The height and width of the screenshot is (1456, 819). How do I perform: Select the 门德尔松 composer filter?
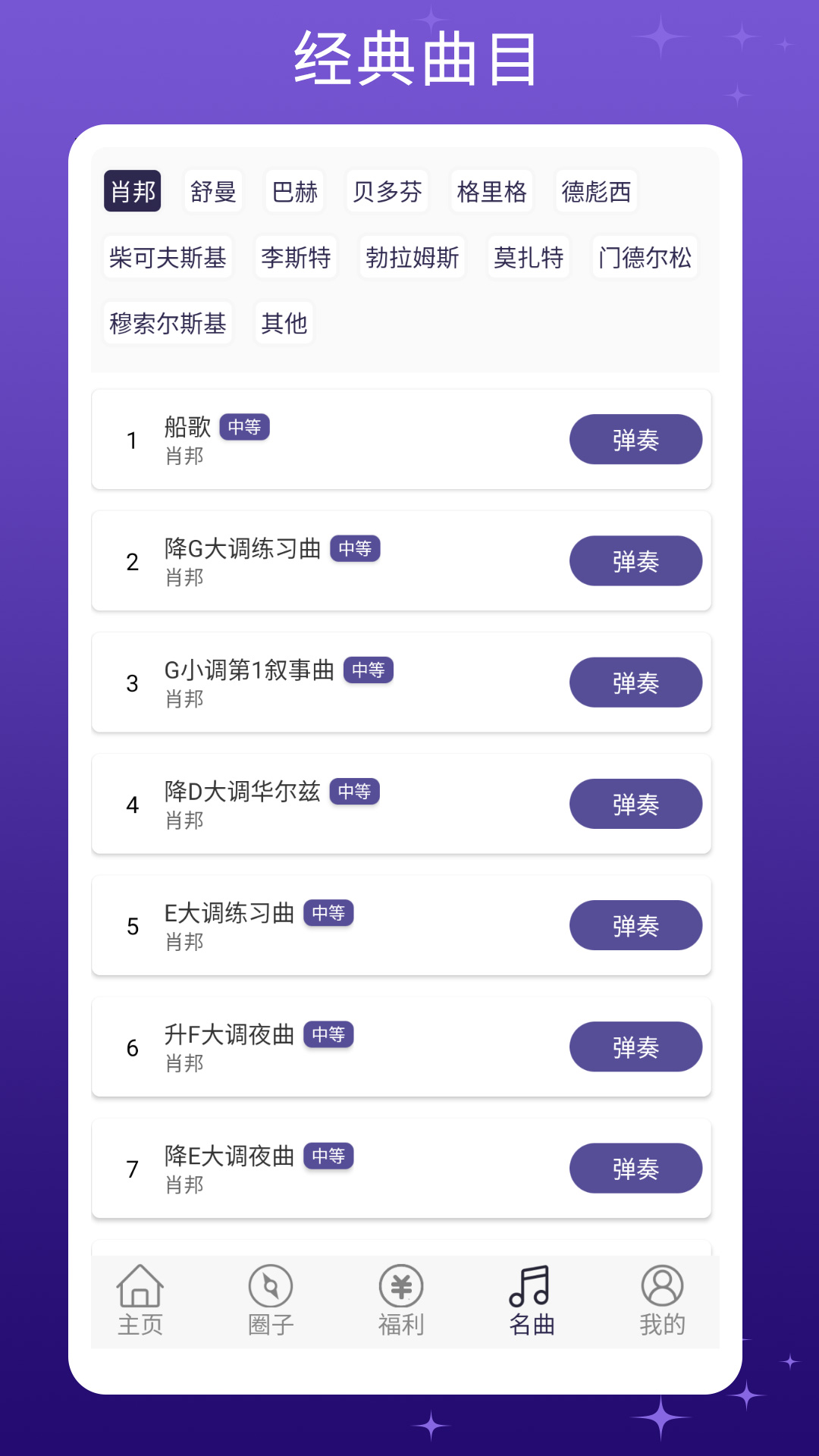pos(644,258)
